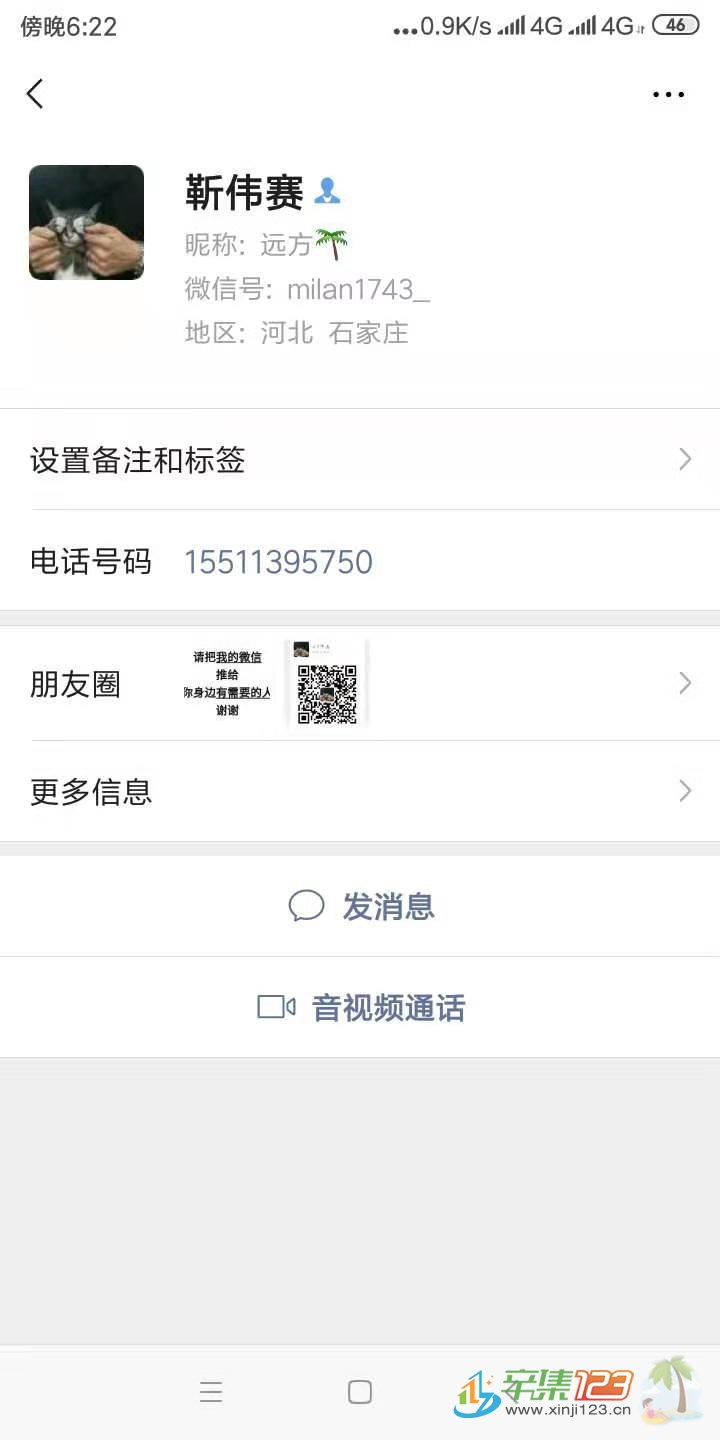This screenshot has width=720, height=1440.
Task: Open the three-dot overflow menu
Action: point(668,95)
